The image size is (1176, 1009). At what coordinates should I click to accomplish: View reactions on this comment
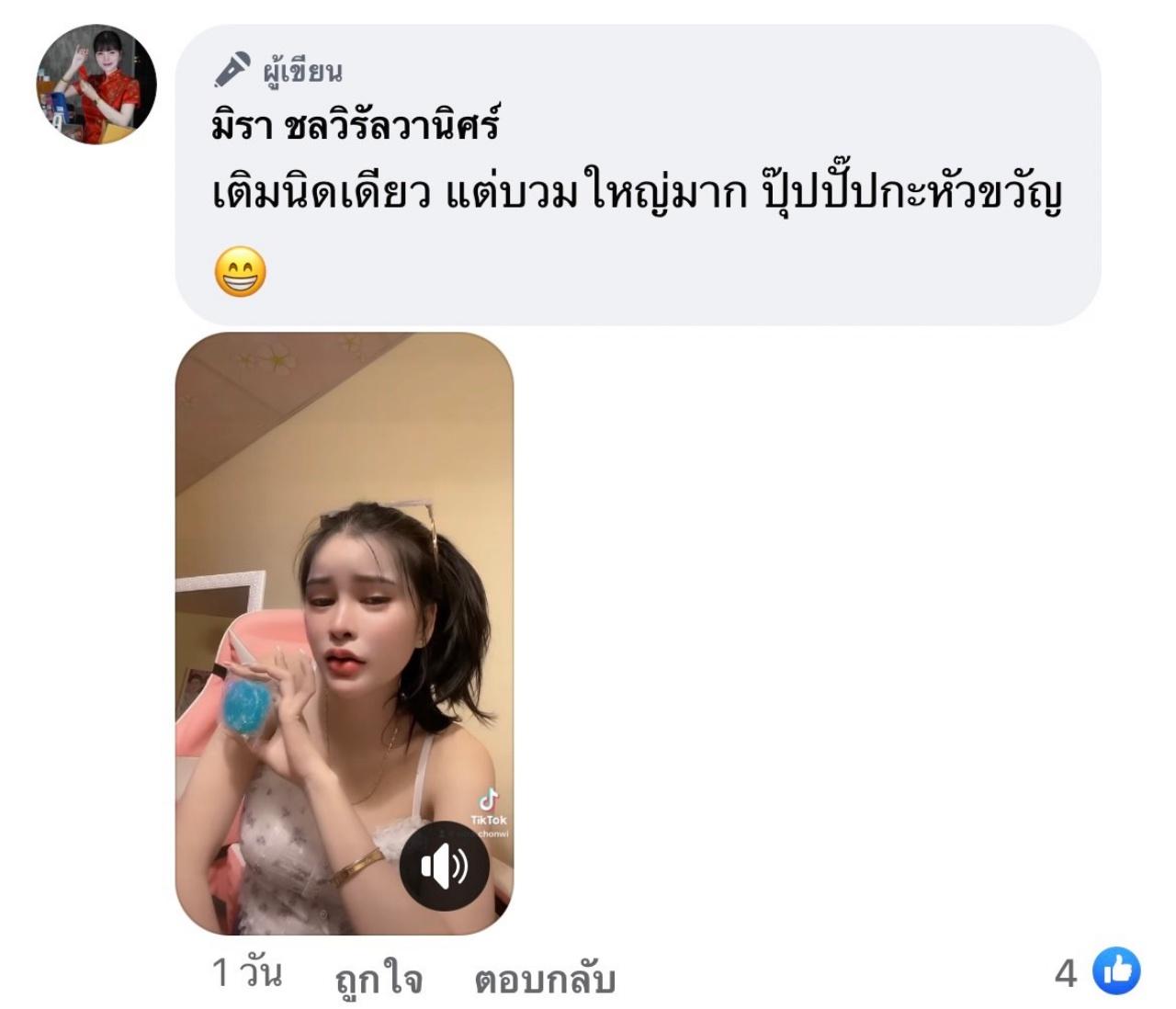pyautogui.click(x=1099, y=972)
